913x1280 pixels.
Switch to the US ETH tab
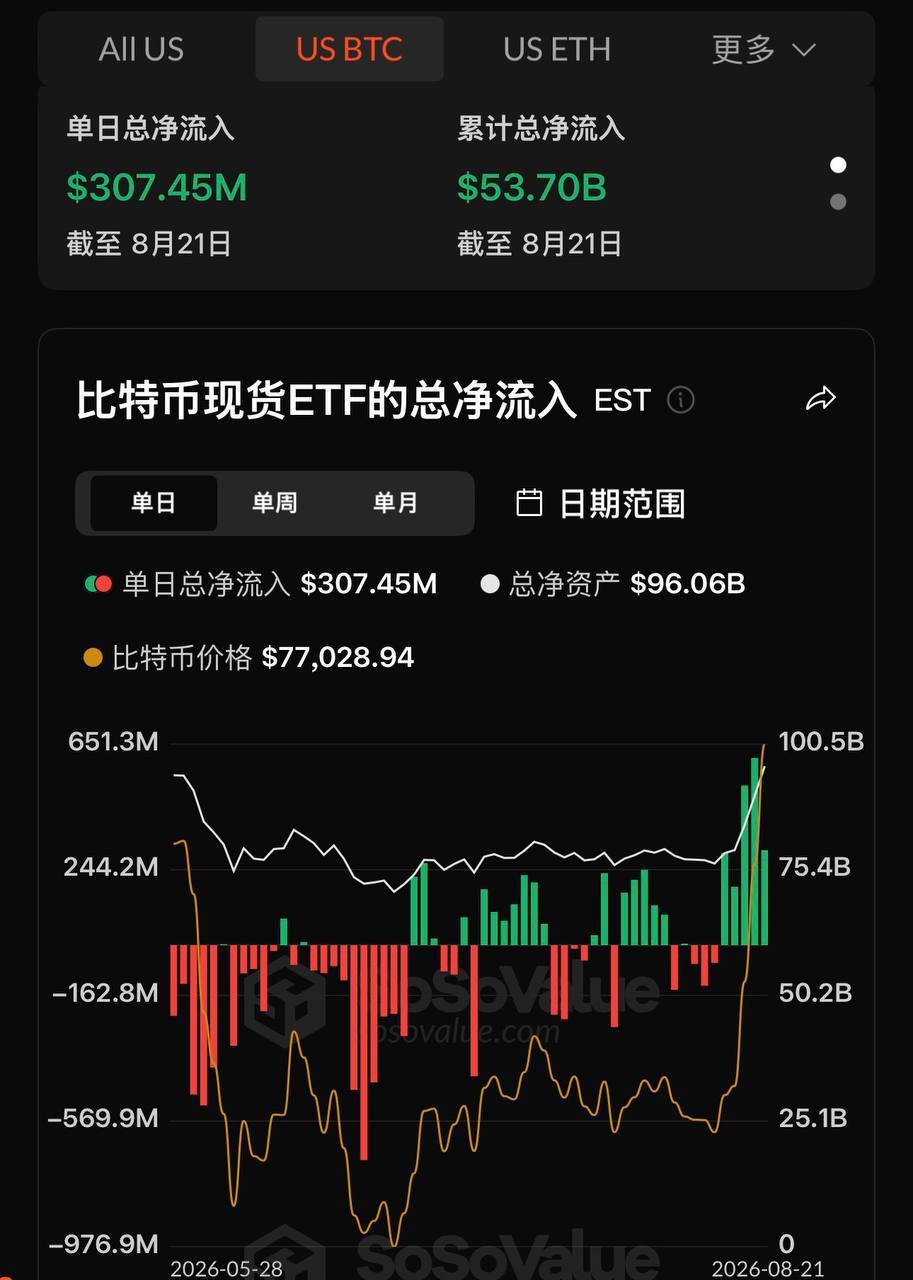click(x=557, y=49)
